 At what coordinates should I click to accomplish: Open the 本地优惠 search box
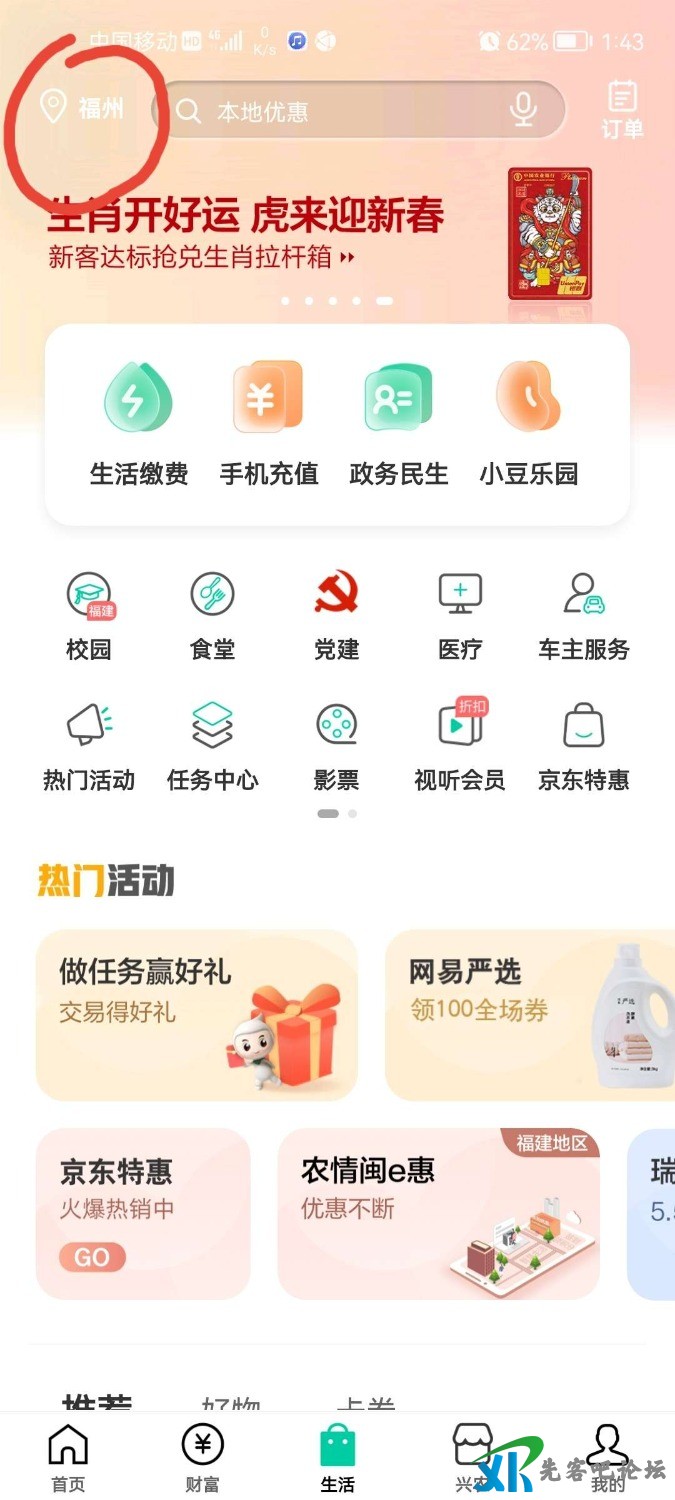tap(340, 110)
